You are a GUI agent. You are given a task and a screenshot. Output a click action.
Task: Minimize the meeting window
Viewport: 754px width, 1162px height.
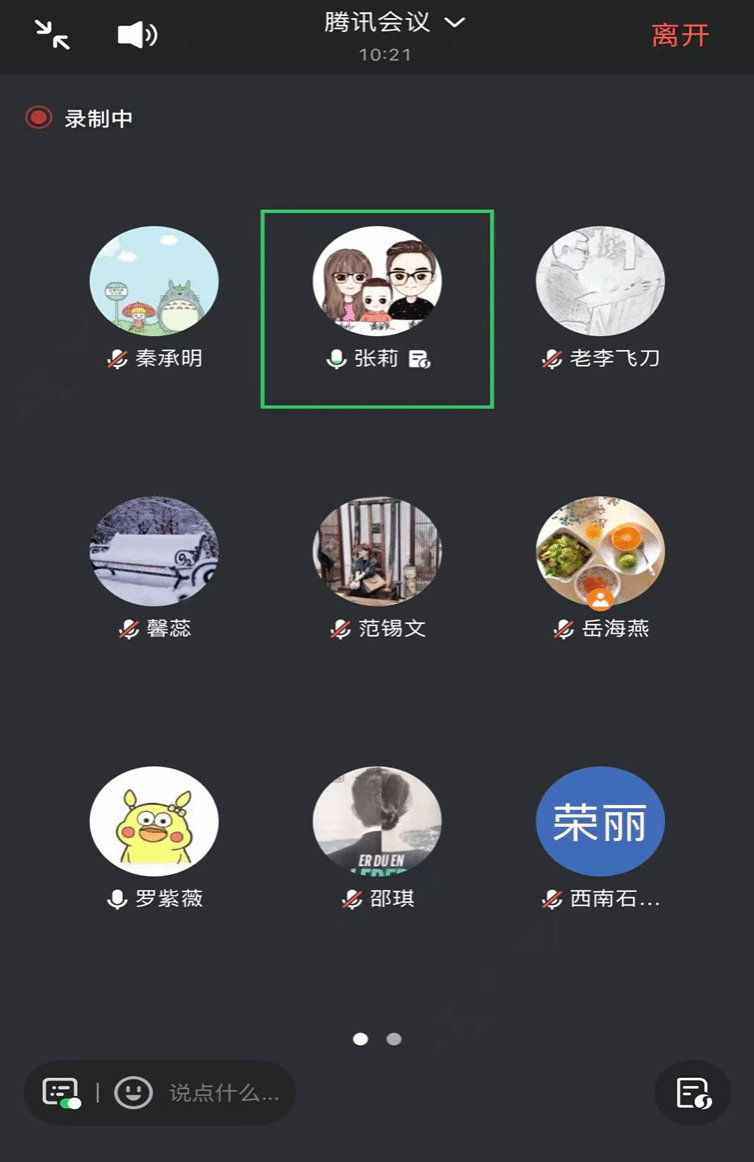pos(52,35)
